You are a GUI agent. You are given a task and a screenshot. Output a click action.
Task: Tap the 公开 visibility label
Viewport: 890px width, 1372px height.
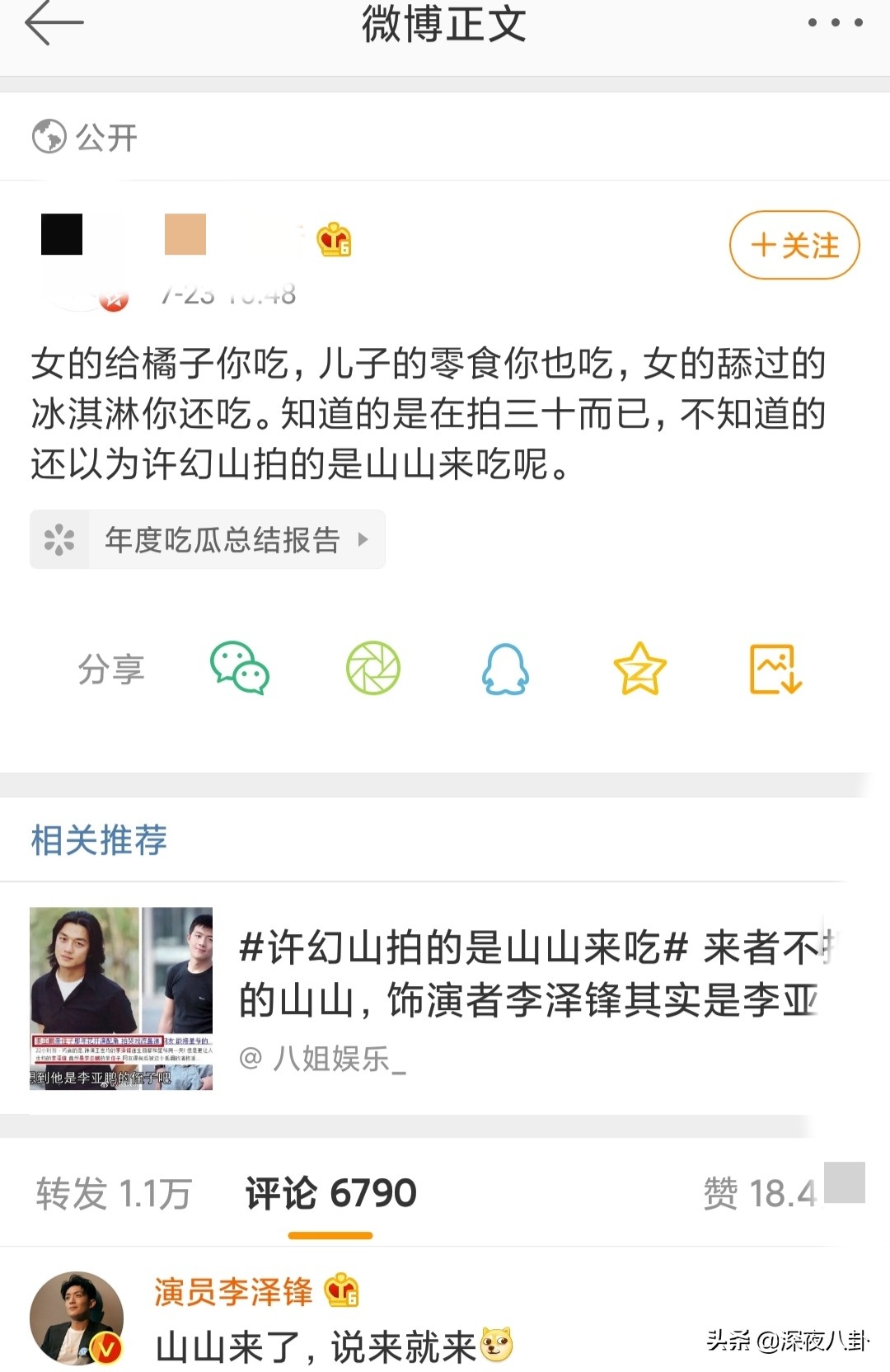(x=86, y=137)
